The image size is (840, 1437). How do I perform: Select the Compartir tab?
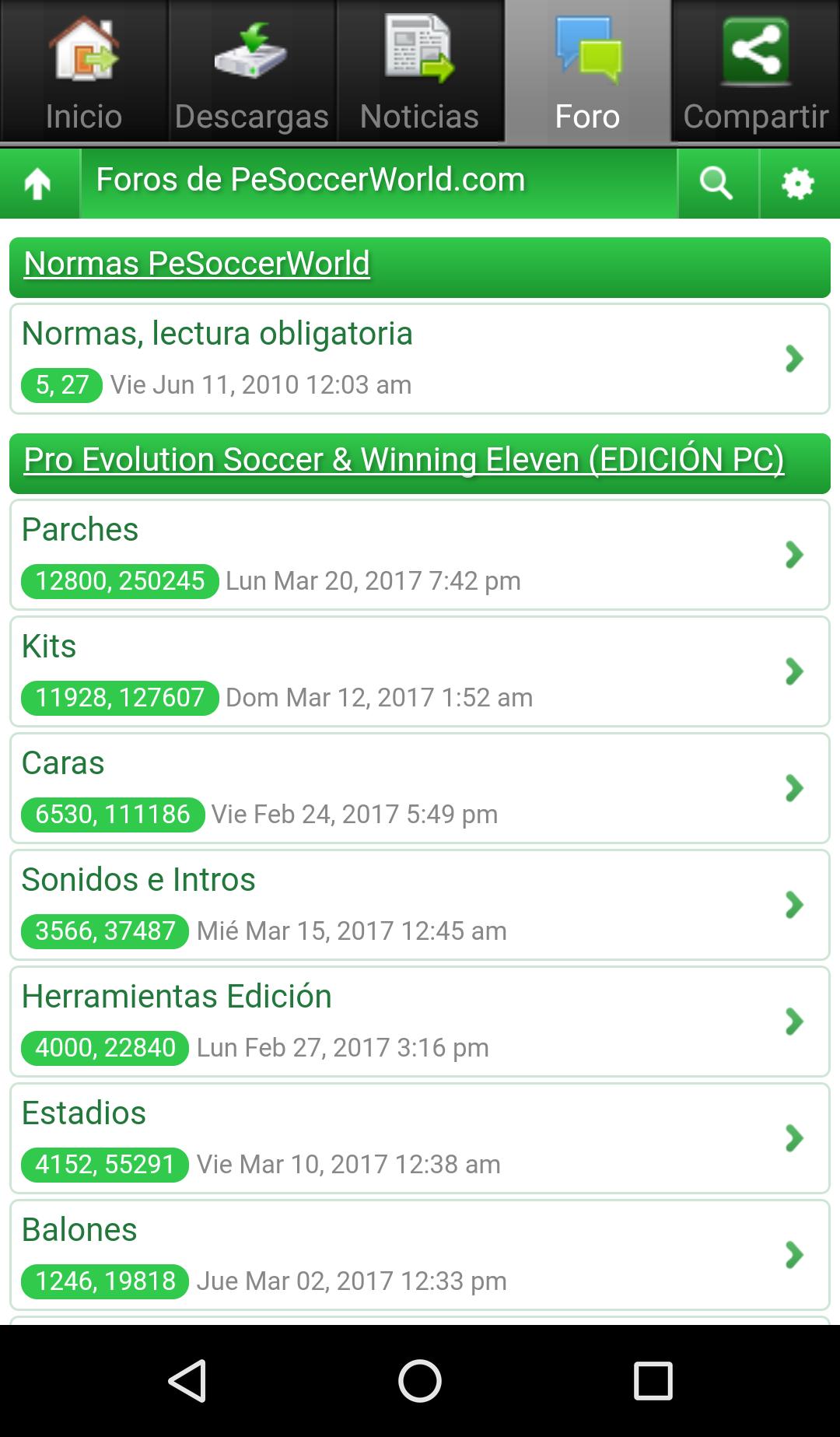[756, 72]
